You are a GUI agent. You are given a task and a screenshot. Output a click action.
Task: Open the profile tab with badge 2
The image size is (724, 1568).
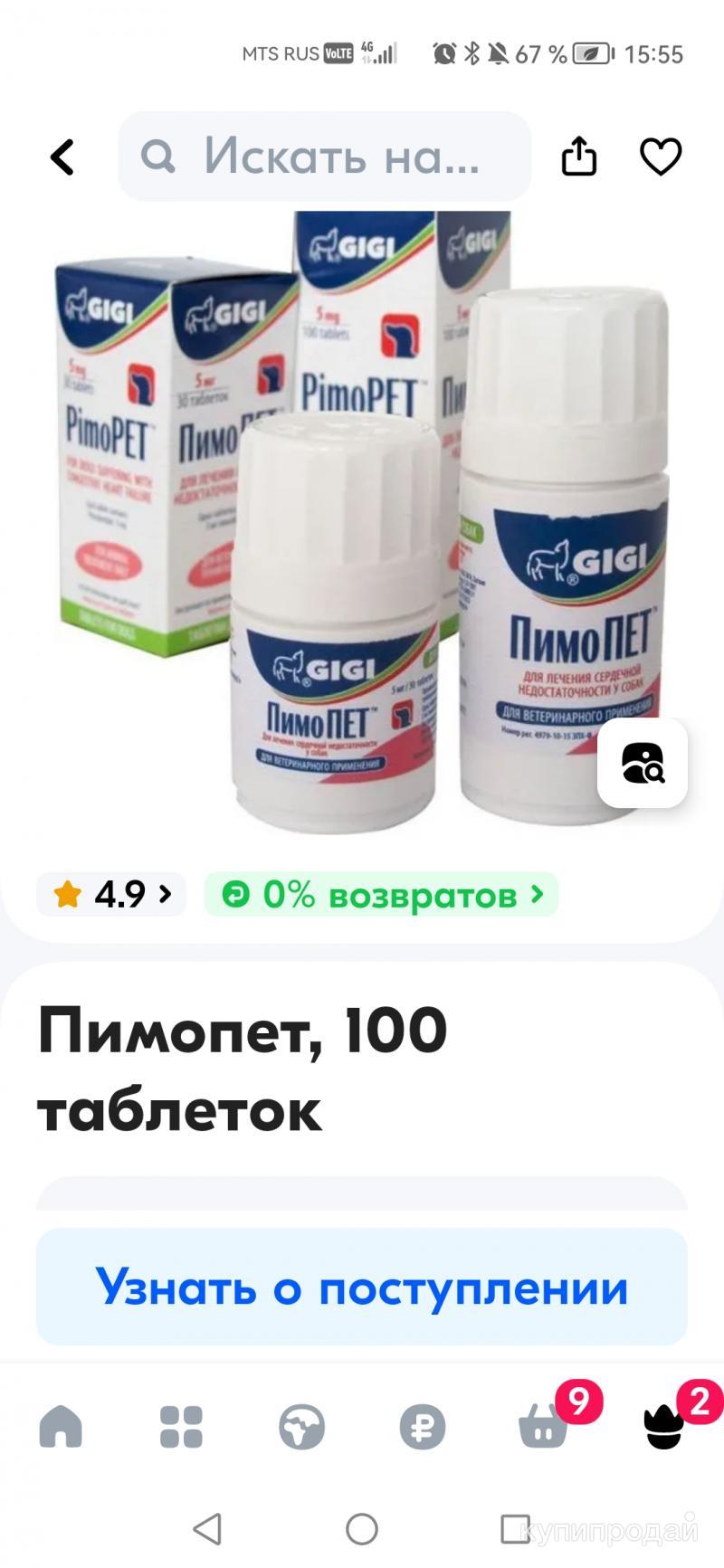click(x=663, y=1427)
